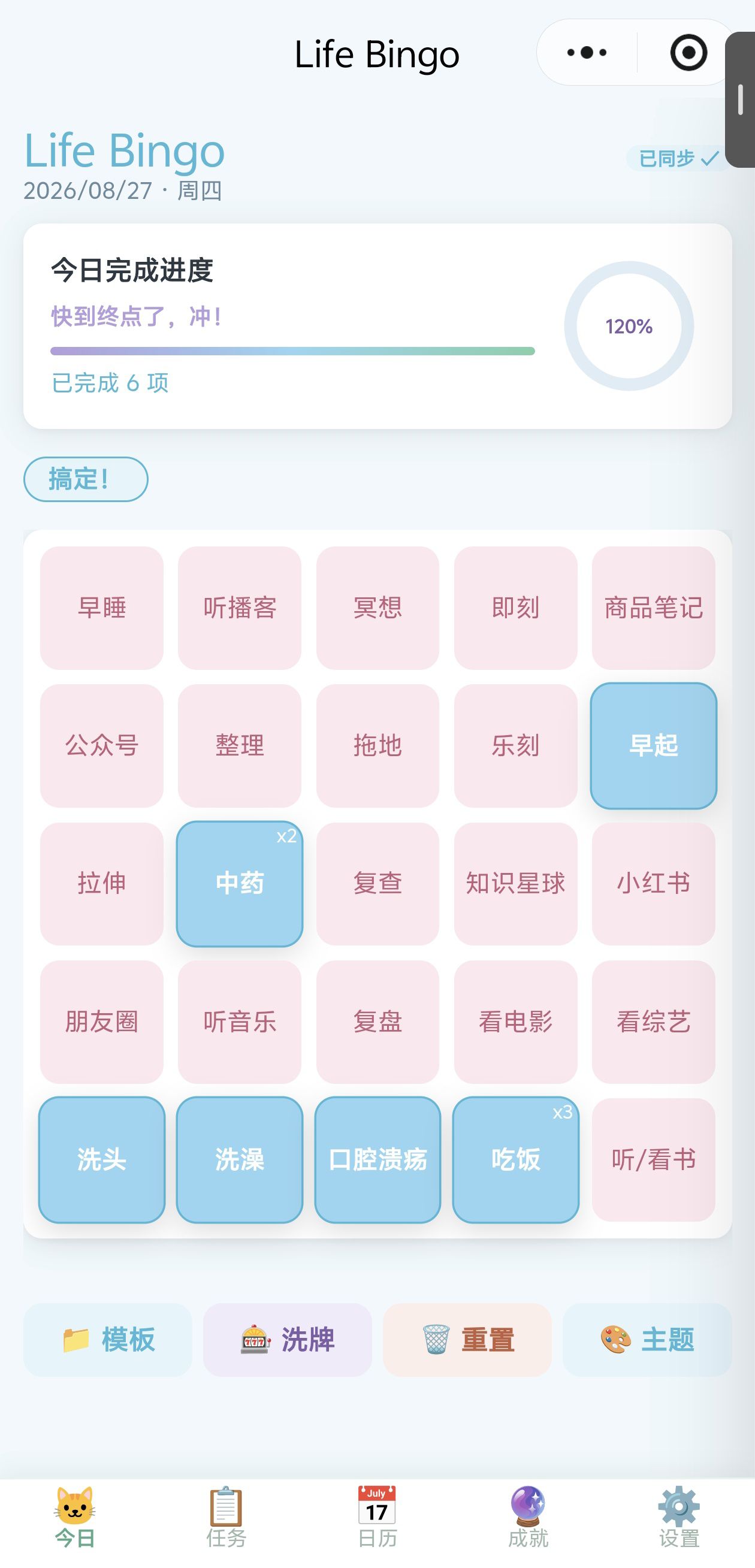Open the 设置 settings tab
The width and height of the screenshot is (755, 1568).
679,1518
